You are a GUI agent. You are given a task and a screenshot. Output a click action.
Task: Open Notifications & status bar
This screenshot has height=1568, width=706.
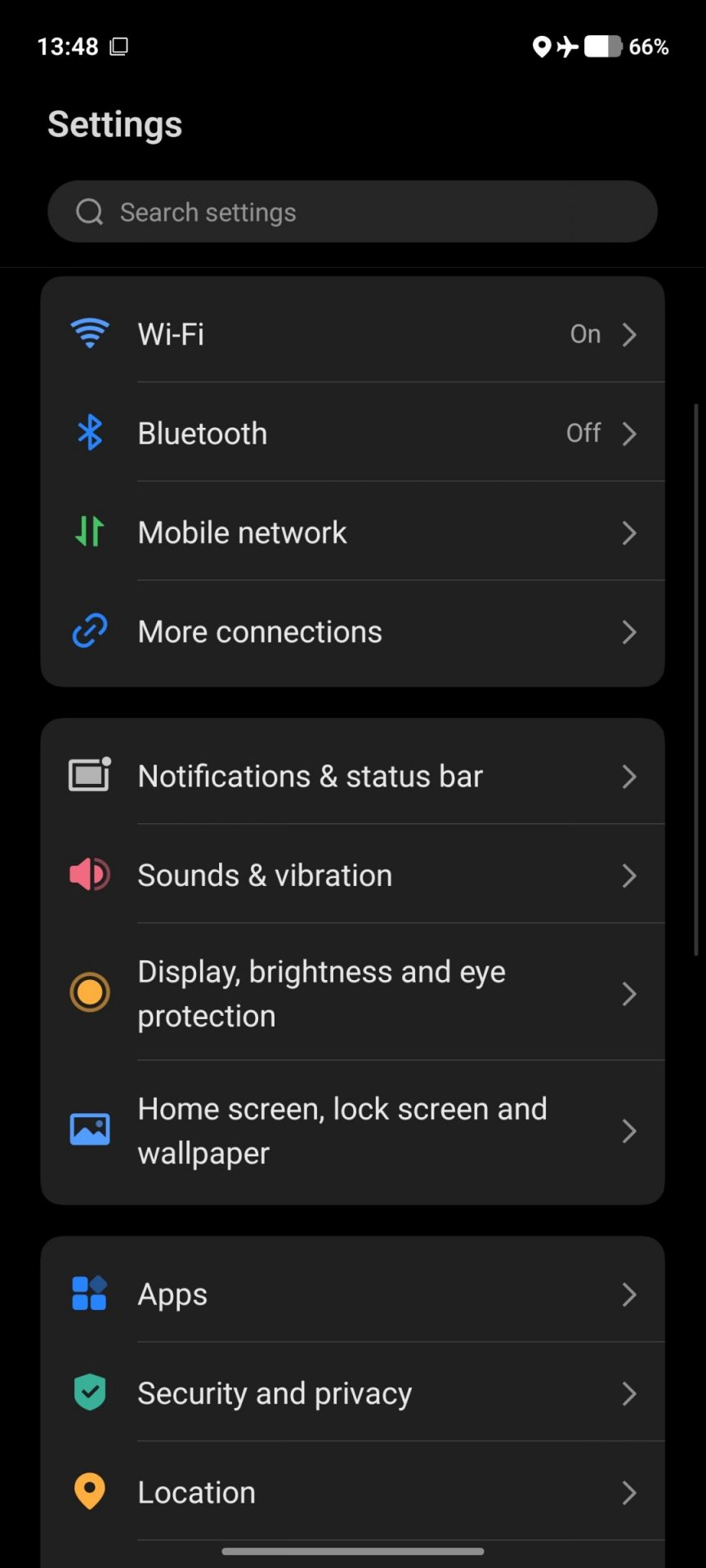click(352, 776)
